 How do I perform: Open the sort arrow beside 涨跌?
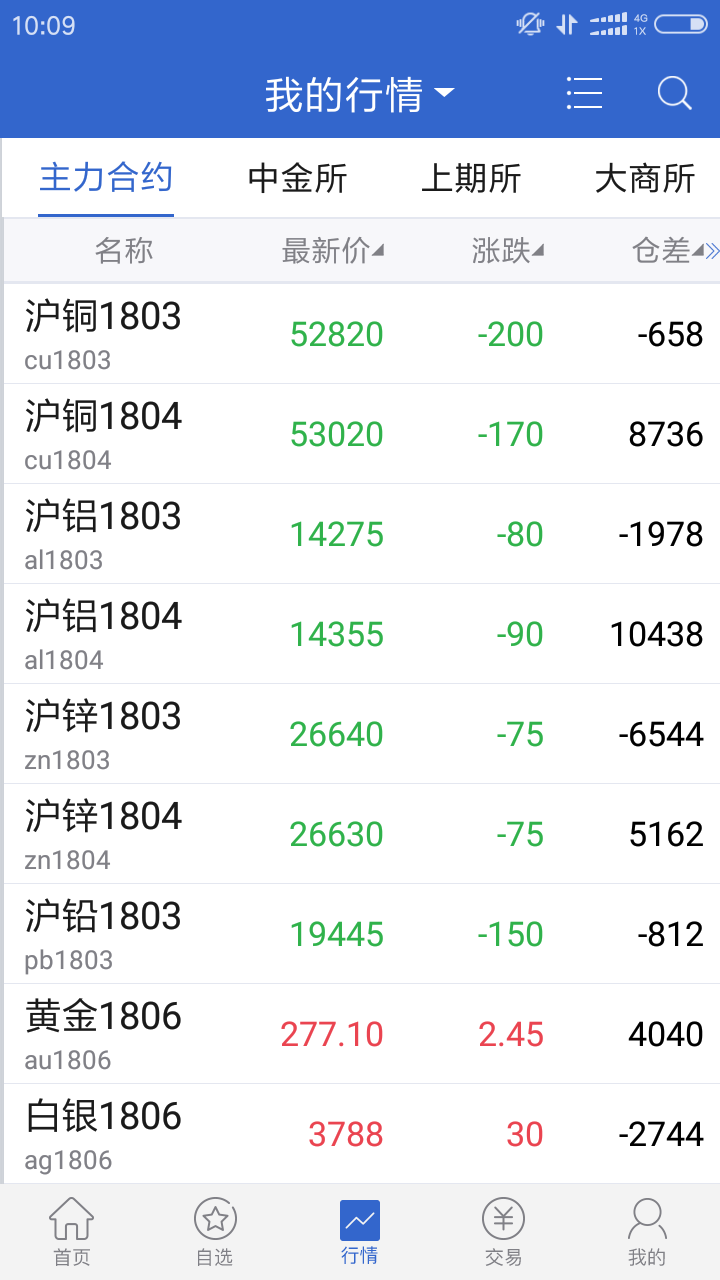[539, 251]
